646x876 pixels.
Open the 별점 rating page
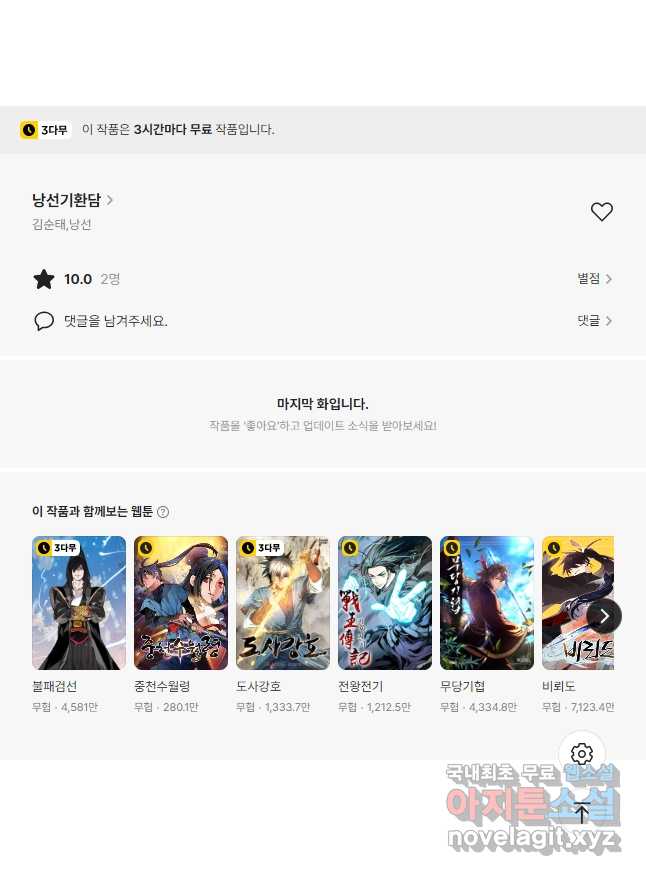(x=594, y=279)
